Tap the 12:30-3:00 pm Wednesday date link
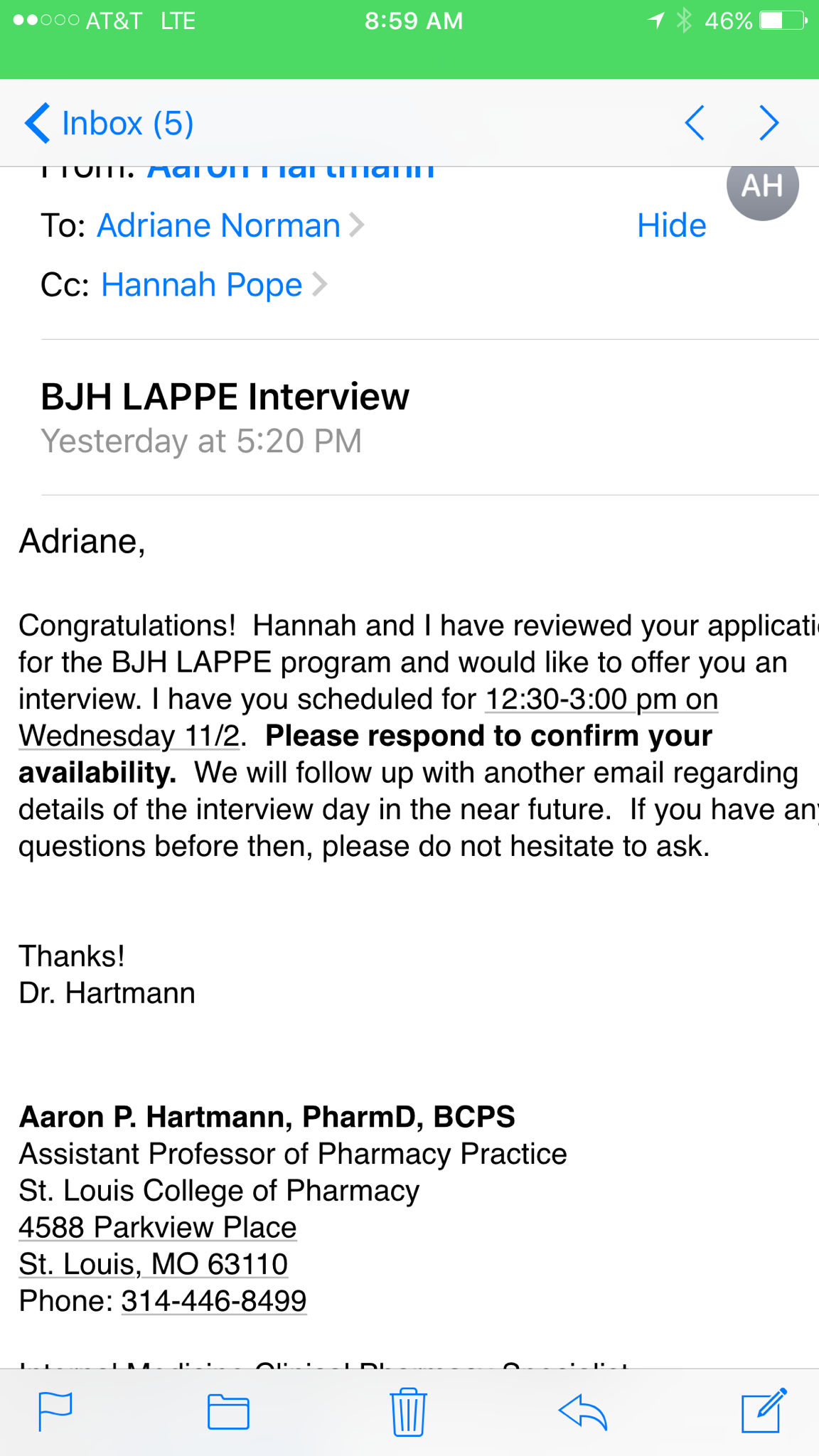819x1456 pixels. [601, 700]
